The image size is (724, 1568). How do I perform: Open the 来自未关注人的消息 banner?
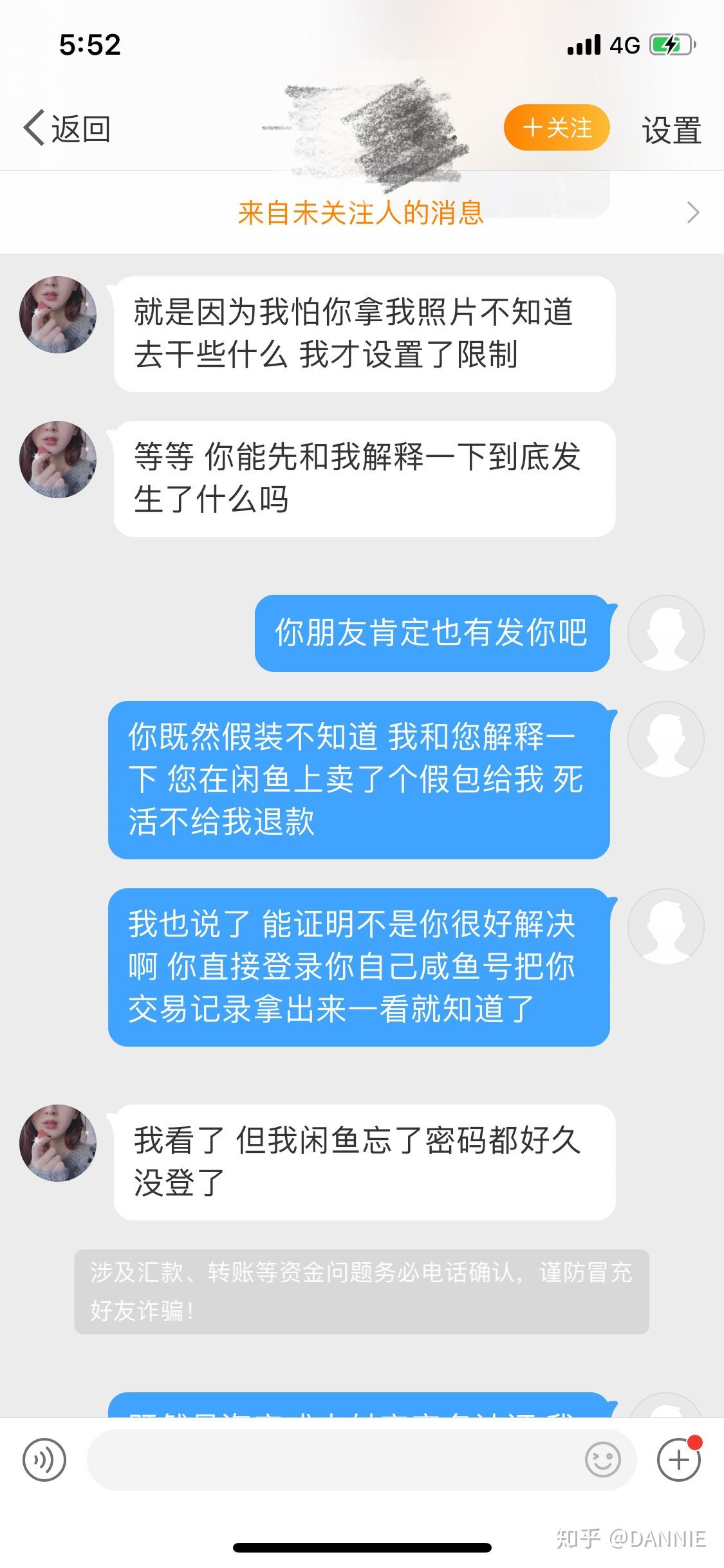click(x=362, y=213)
